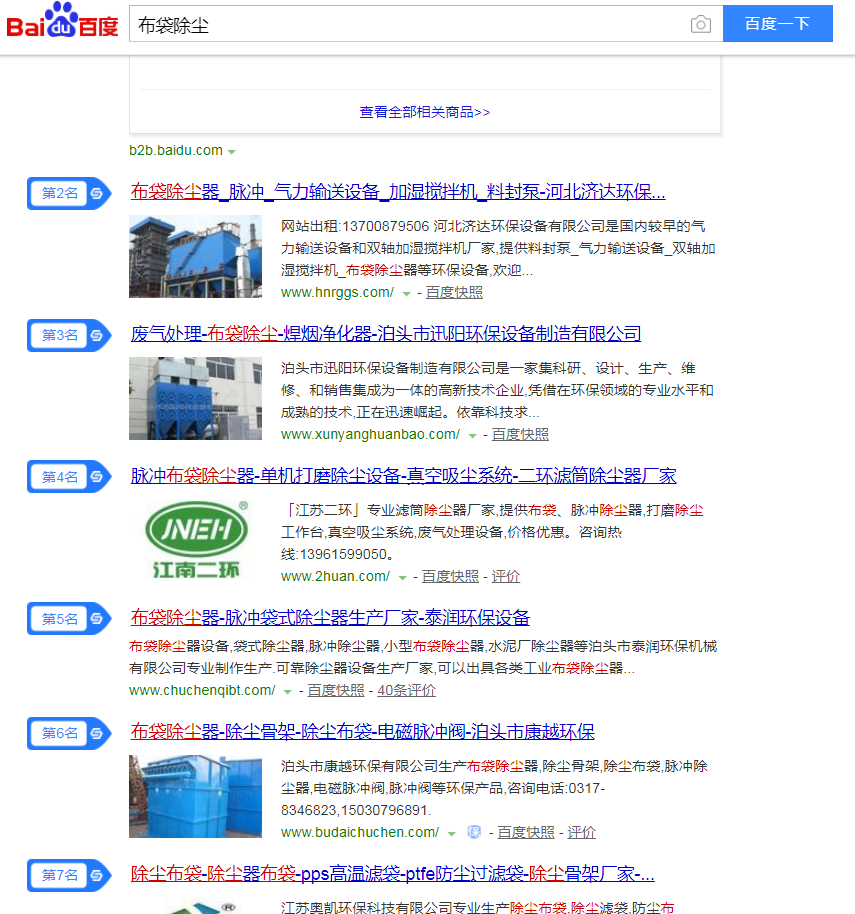Open the 江南二环 logo thumbnail

(x=195, y=540)
